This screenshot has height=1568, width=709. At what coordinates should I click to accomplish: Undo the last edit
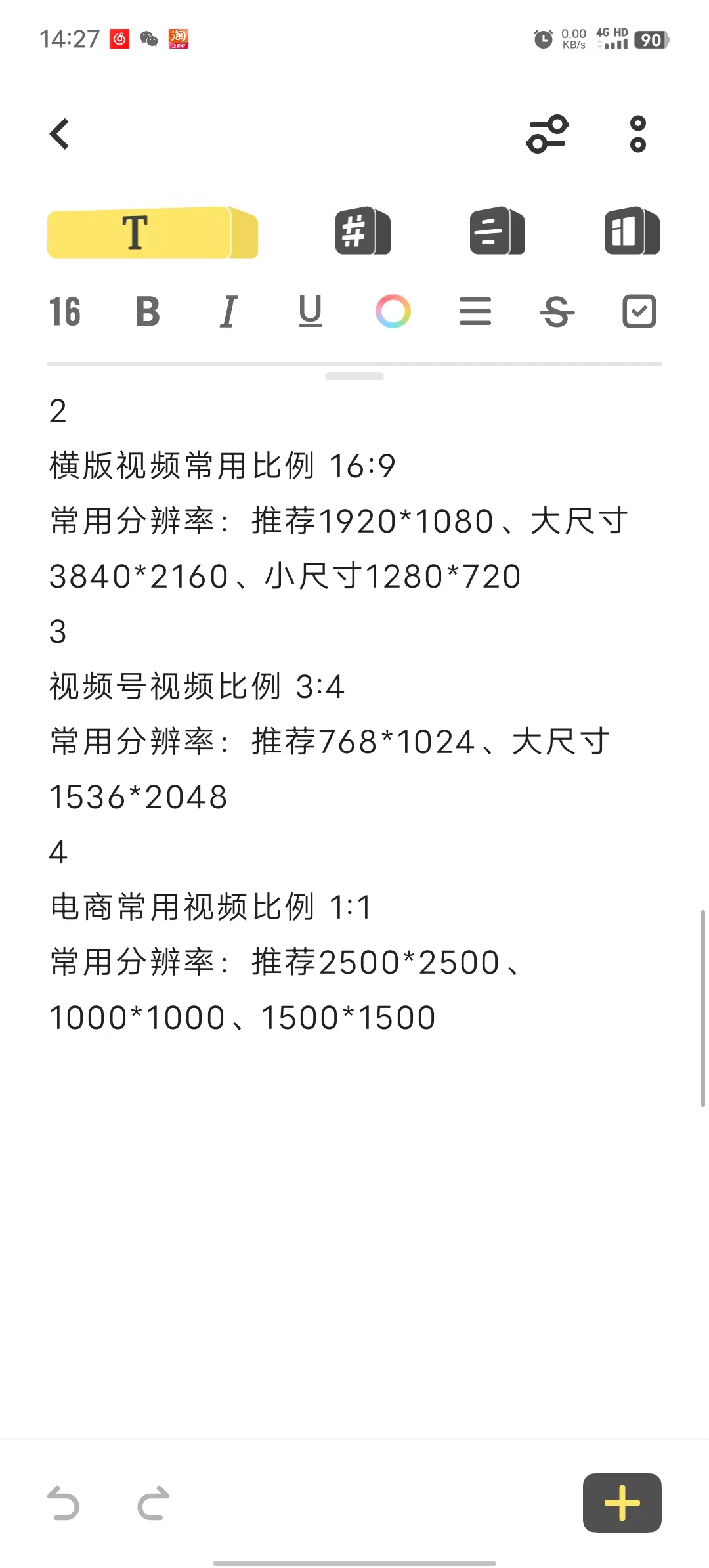(x=64, y=1503)
